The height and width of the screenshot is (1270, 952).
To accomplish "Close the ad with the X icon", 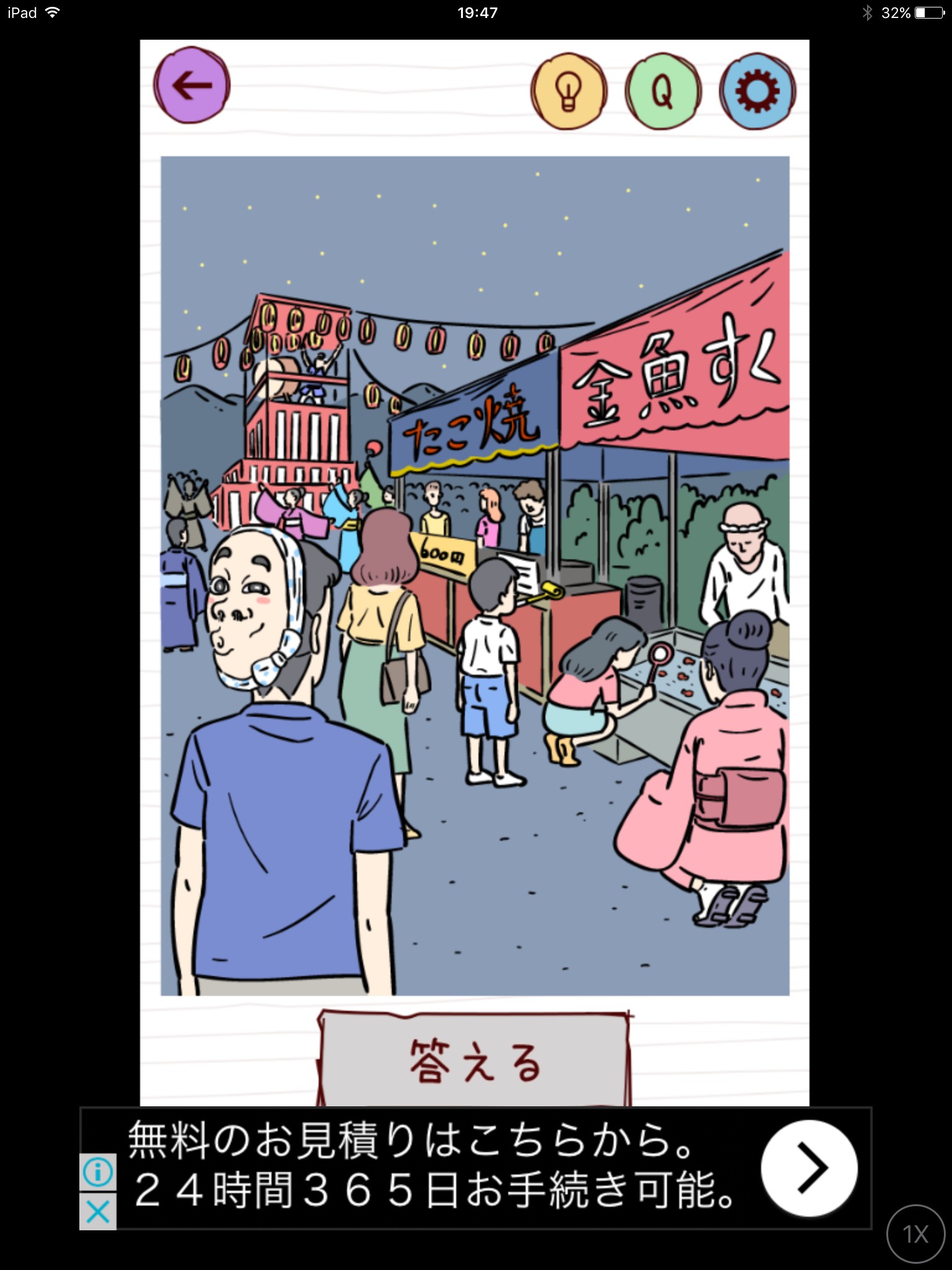I will (98, 1210).
